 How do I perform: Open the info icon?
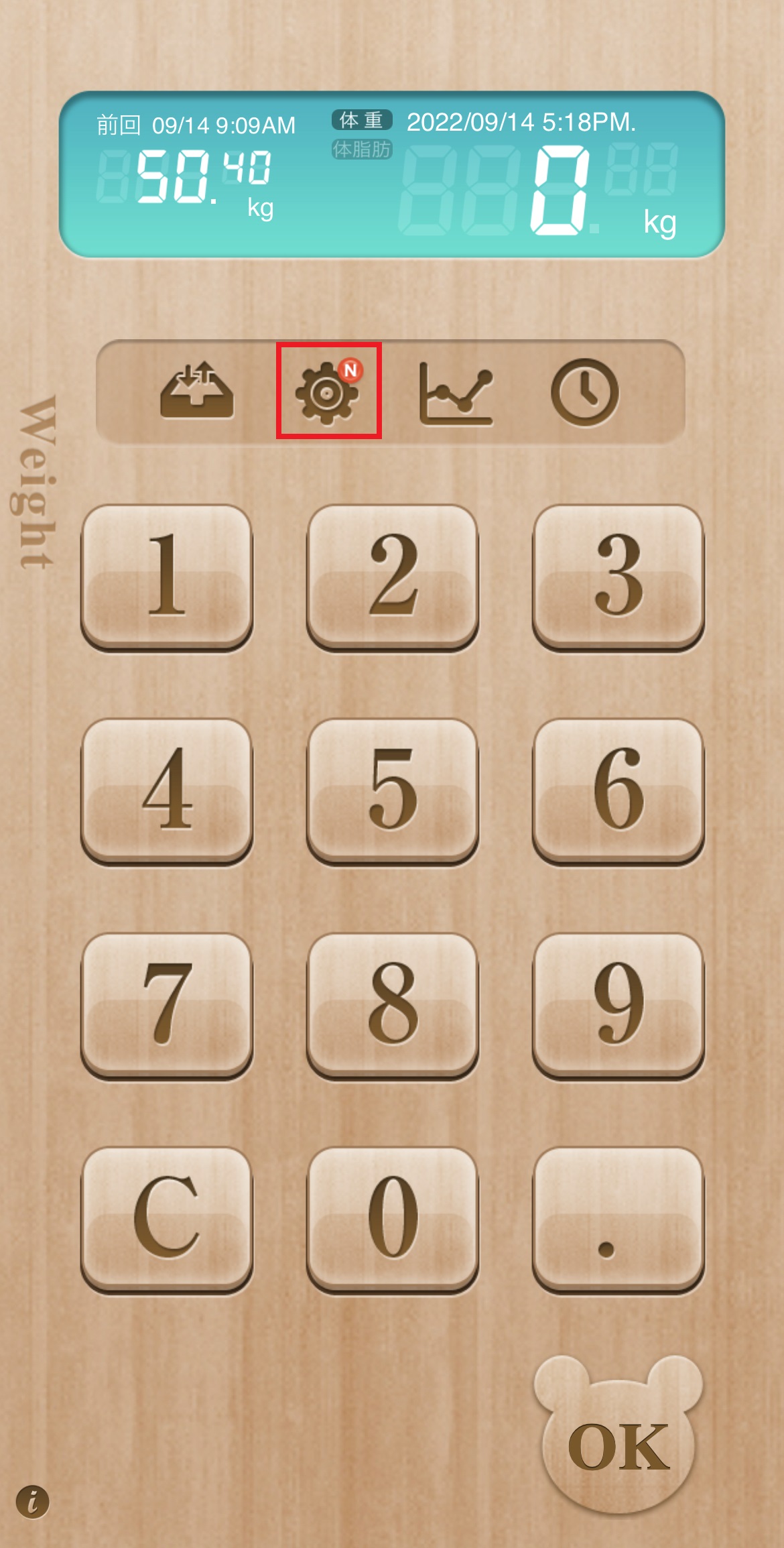(32, 1502)
